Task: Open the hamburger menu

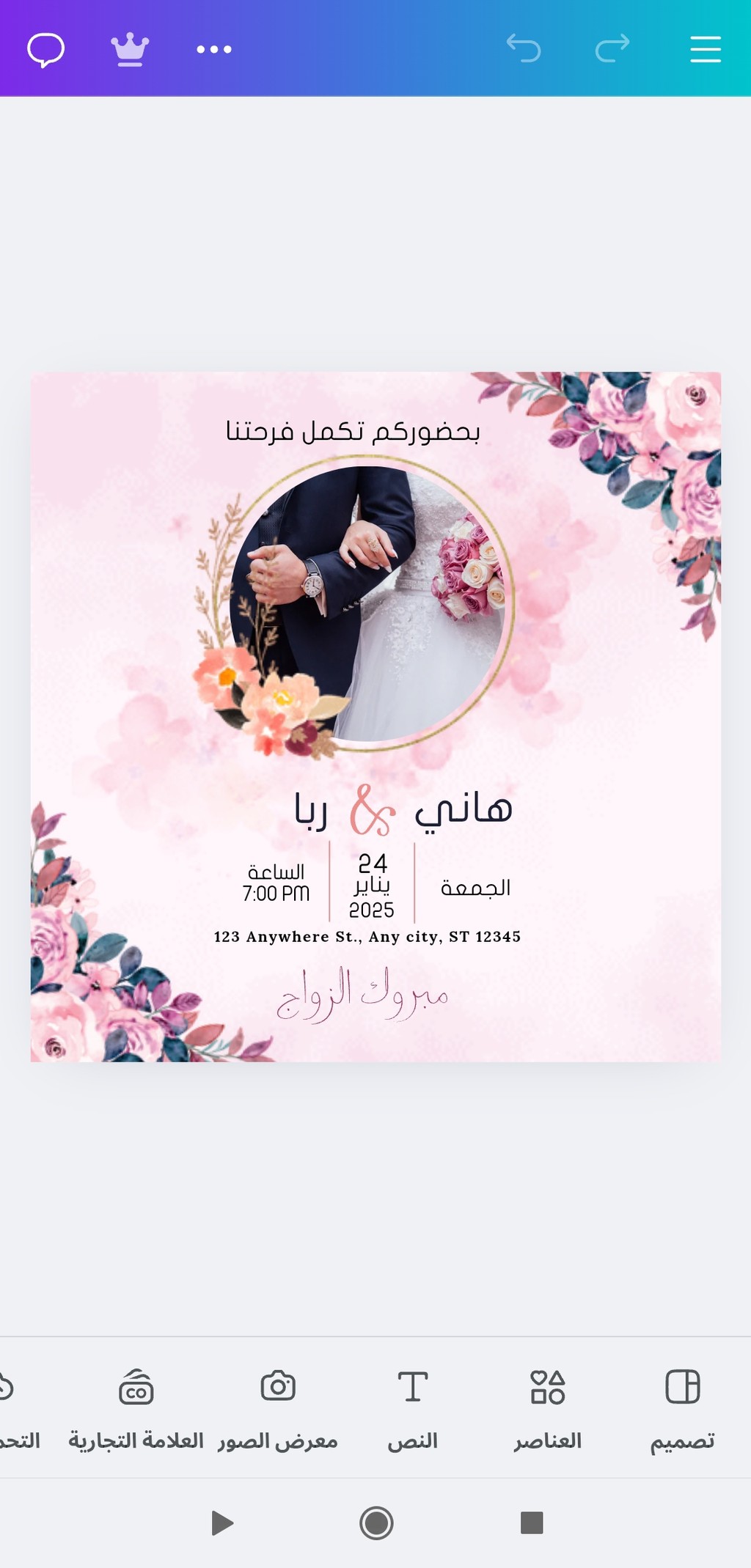Action: point(706,49)
